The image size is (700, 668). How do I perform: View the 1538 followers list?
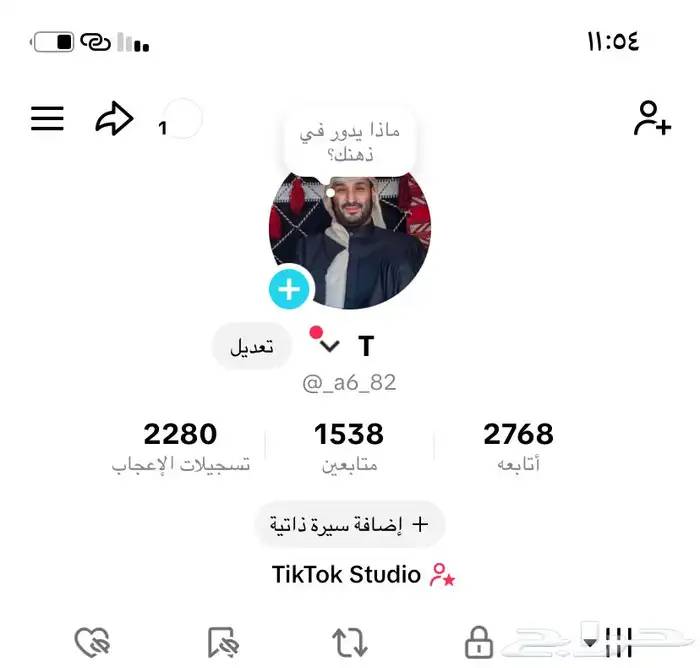point(349,446)
